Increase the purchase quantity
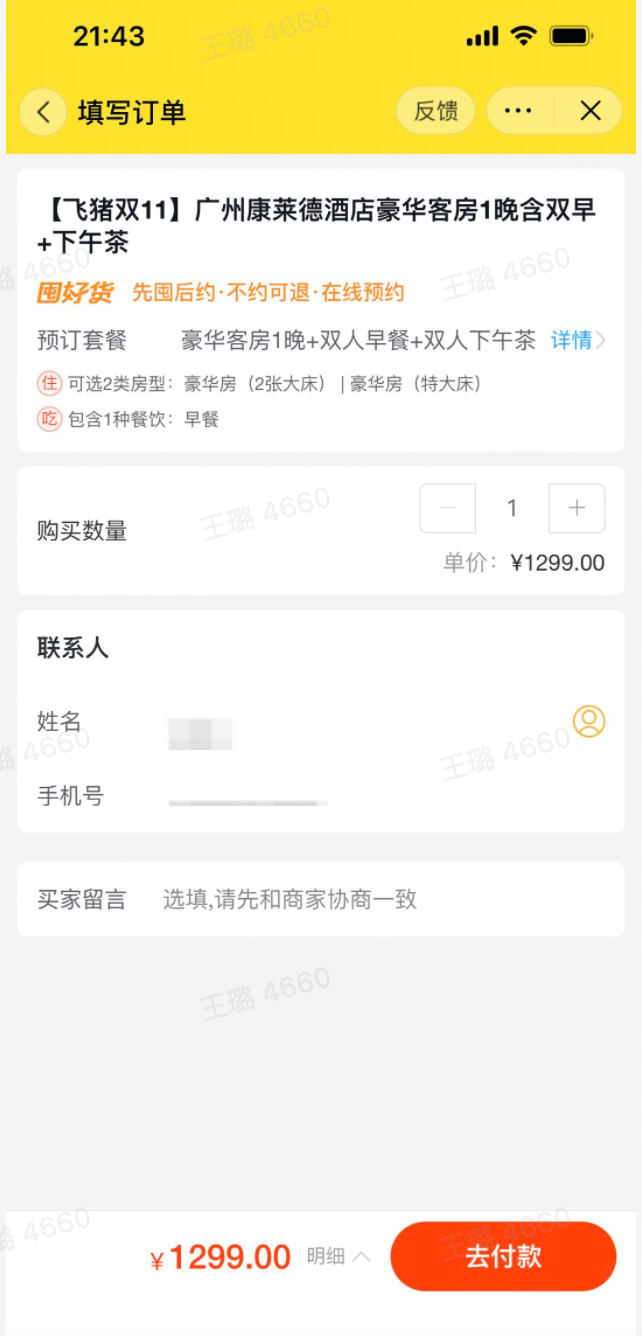This screenshot has width=642, height=1336. pos(577,508)
